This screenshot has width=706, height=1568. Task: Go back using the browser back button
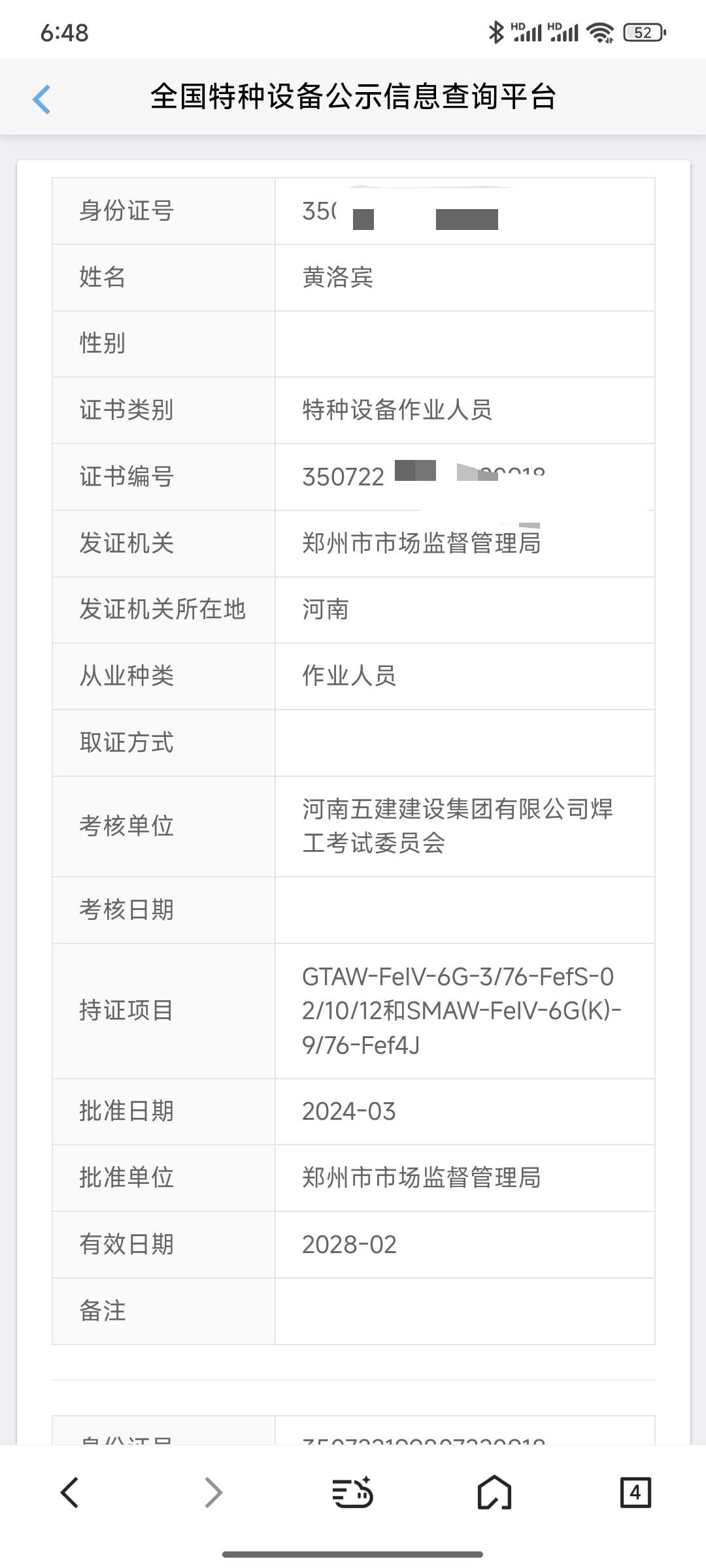click(x=70, y=1493)
